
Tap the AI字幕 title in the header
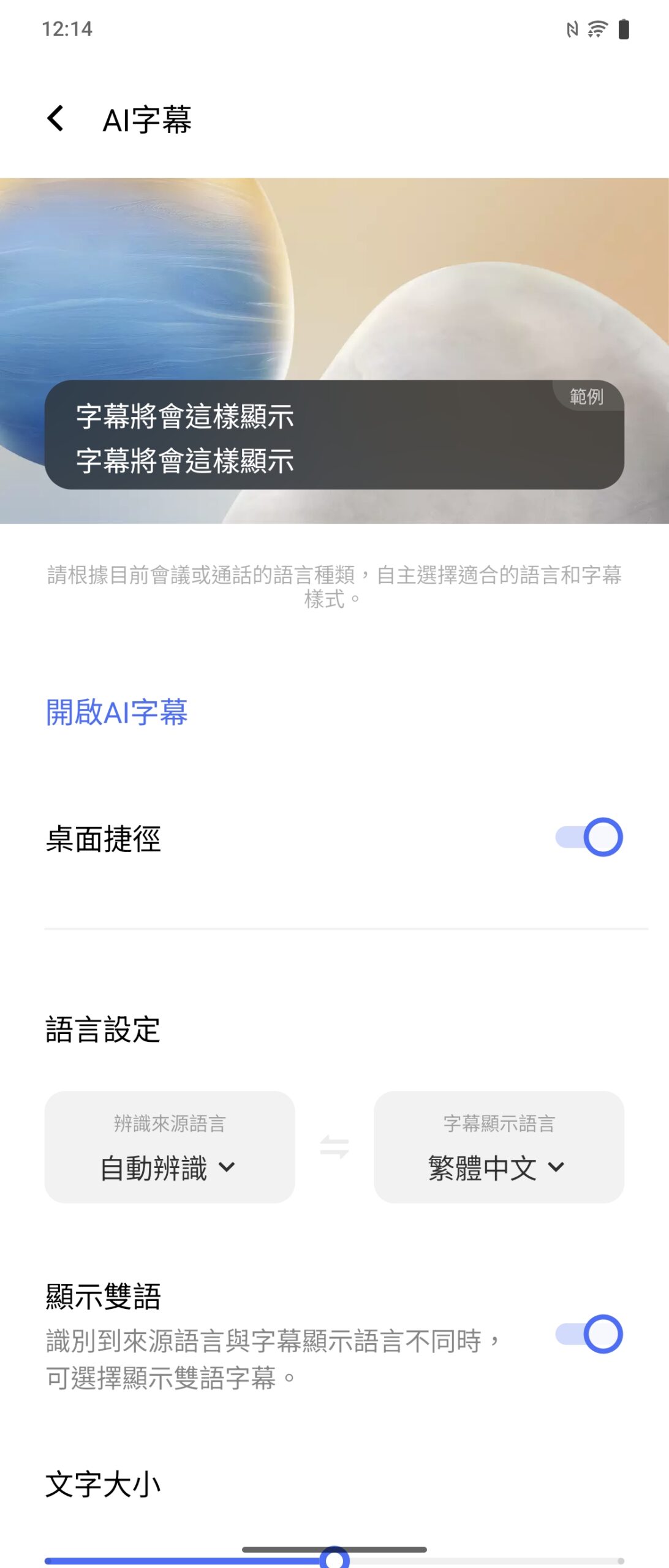tap(147, 118)
